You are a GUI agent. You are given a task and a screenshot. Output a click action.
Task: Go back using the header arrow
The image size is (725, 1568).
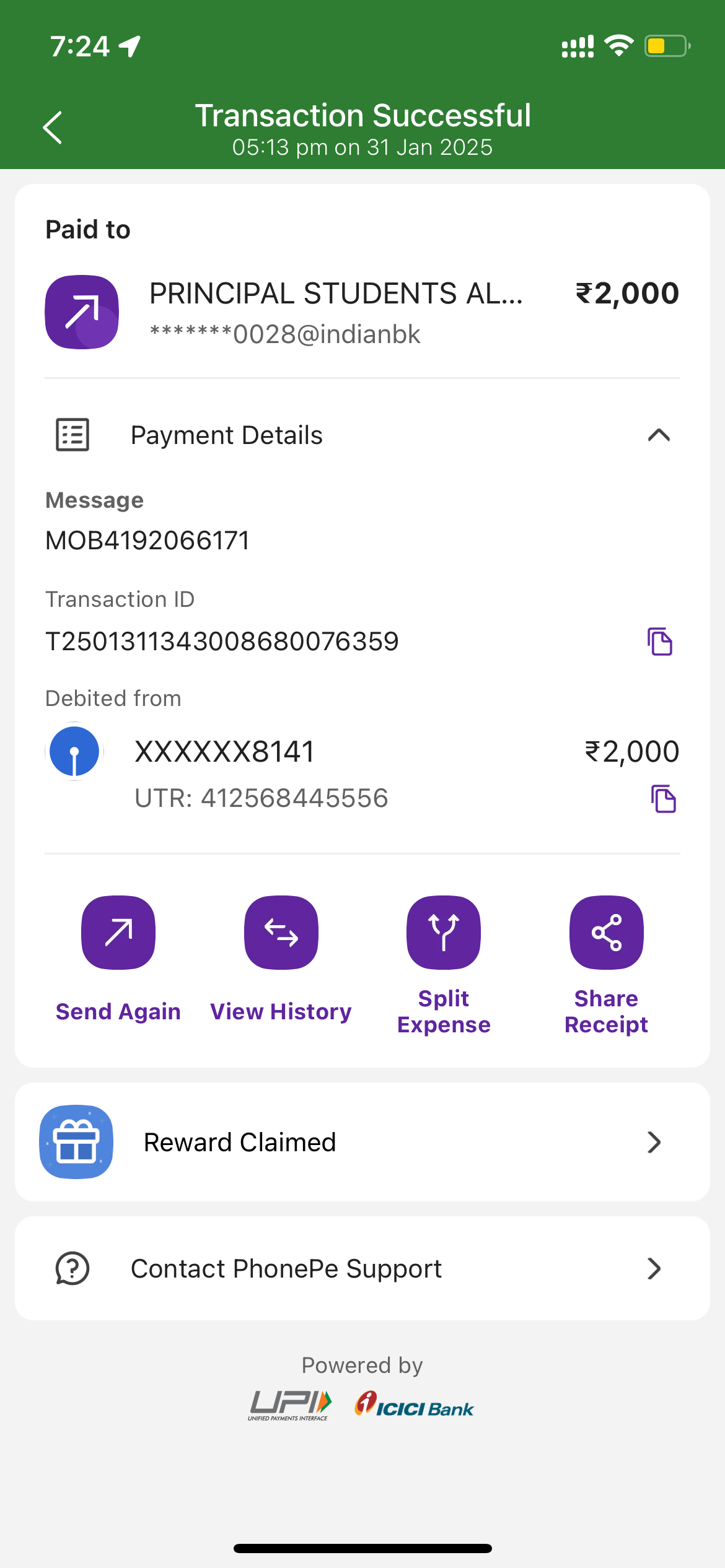(53, 128)
